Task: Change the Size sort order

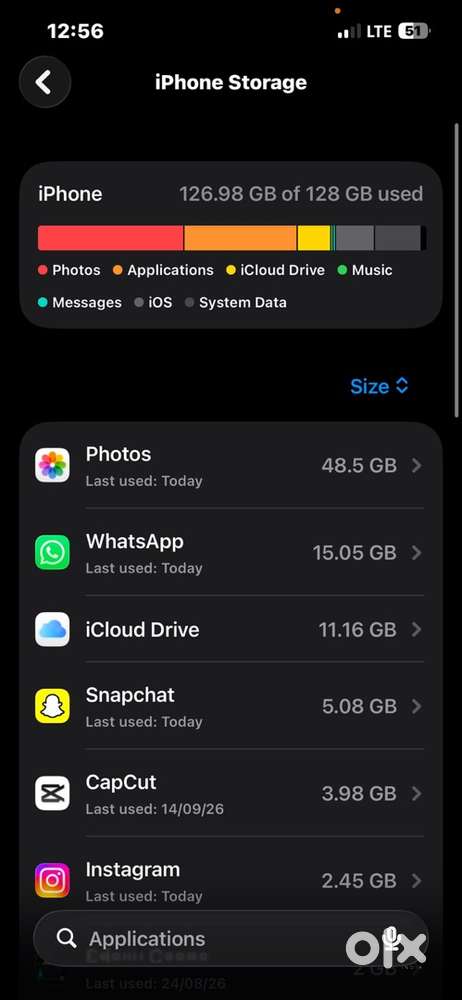Action: click(379, 386)
